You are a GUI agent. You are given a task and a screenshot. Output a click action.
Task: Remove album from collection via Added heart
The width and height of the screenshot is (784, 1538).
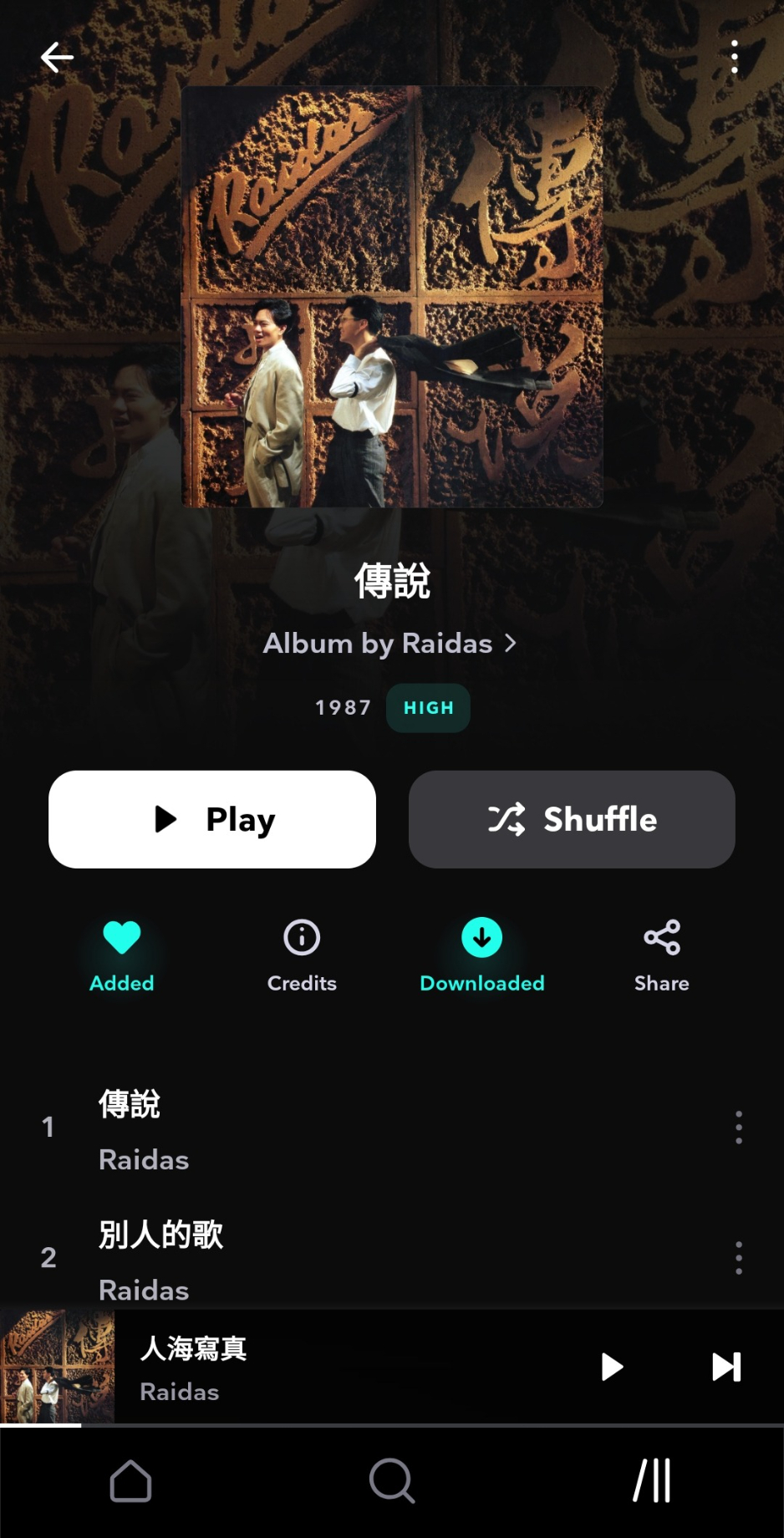pyautogui.click(x=122, y=954)
